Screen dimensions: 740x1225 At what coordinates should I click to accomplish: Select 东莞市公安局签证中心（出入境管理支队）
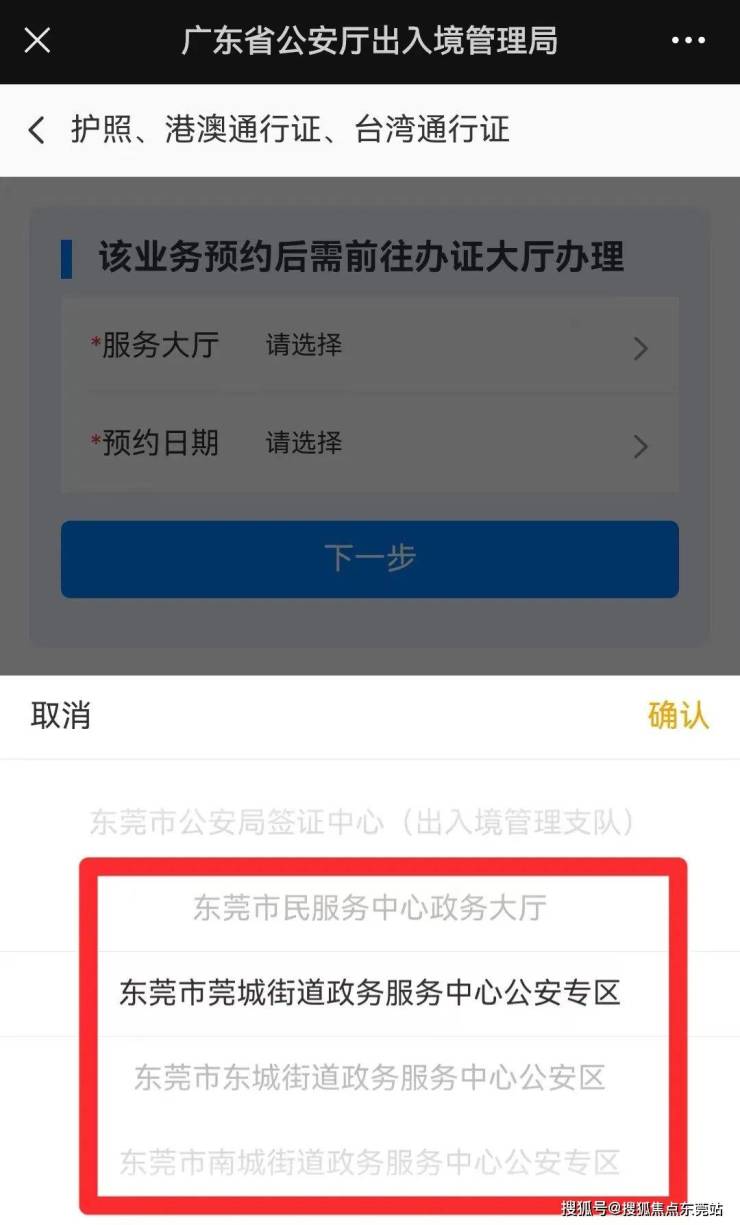click(363, 823)
